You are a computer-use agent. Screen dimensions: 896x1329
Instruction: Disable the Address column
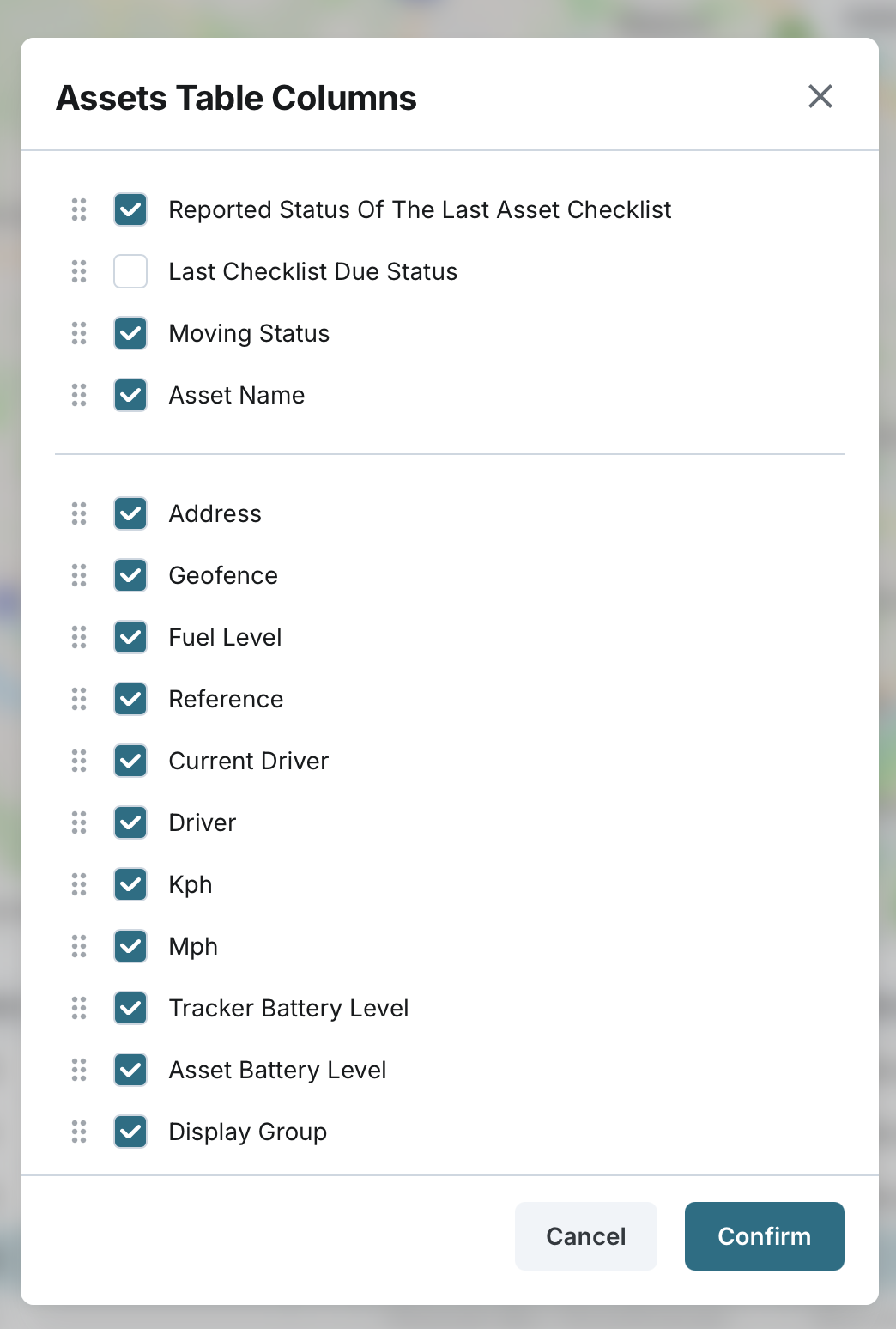click(130, 513)
